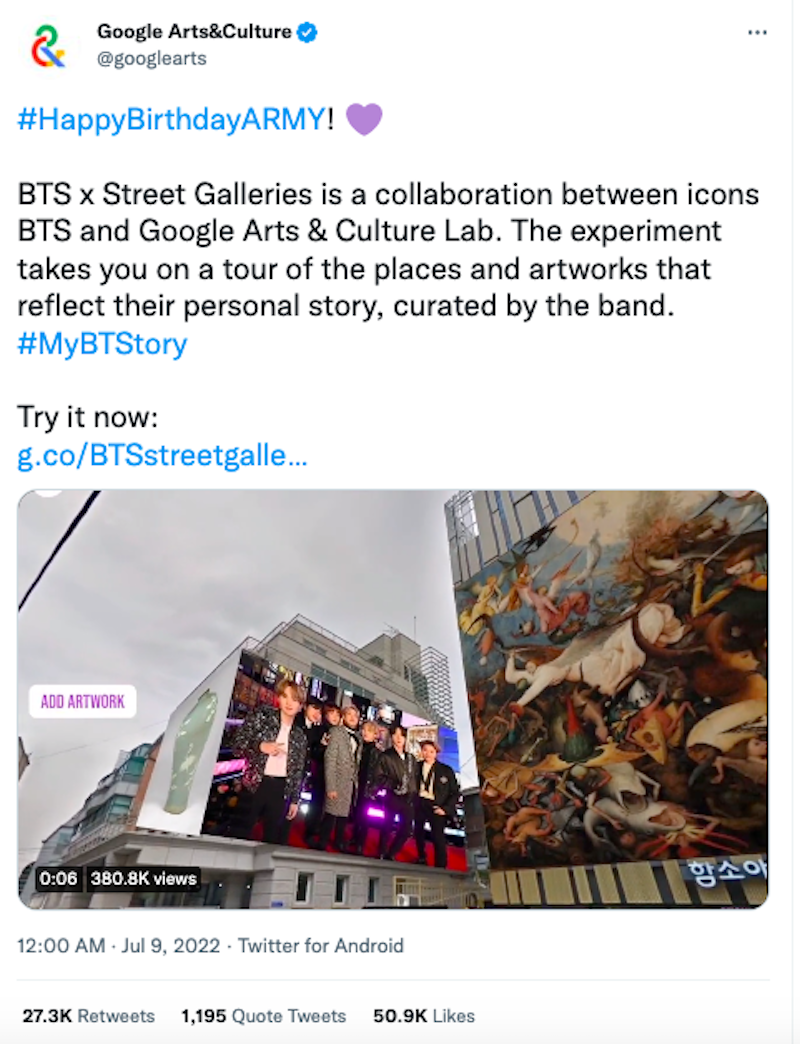
Task: Follow the g.co/BTSstreetgalle… link
Action: point(163,456)
